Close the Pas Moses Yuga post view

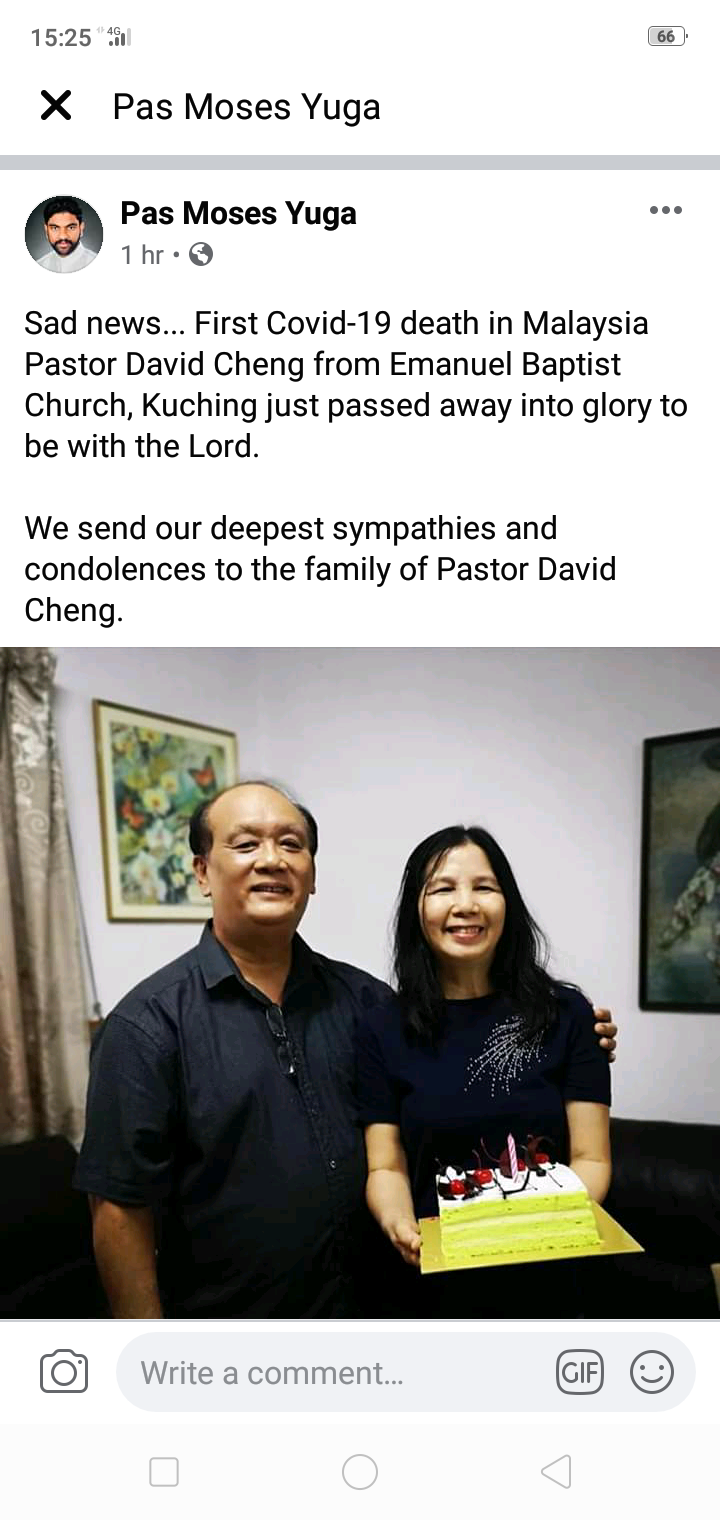(56, 105)
